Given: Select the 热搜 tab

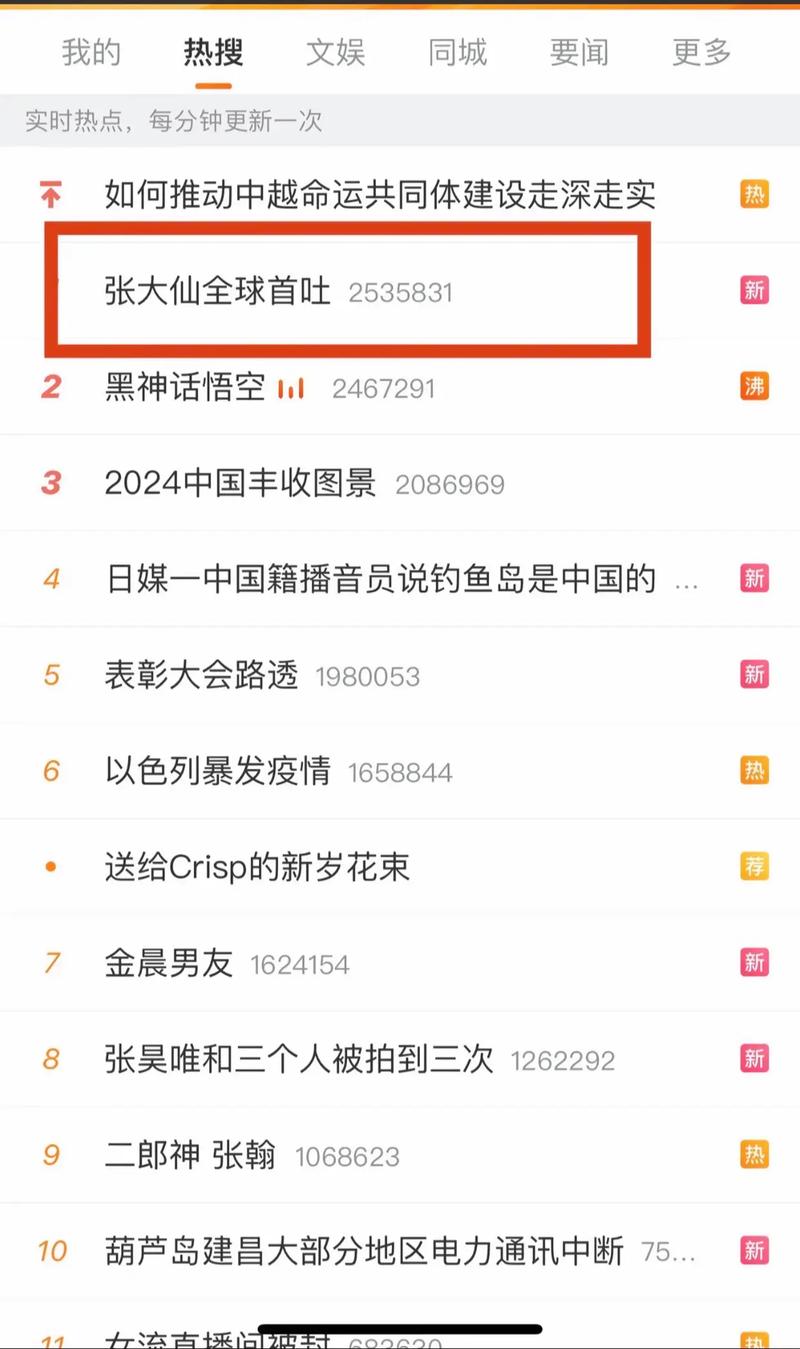Looking at the screenshot, I should (x=213, y=52).
